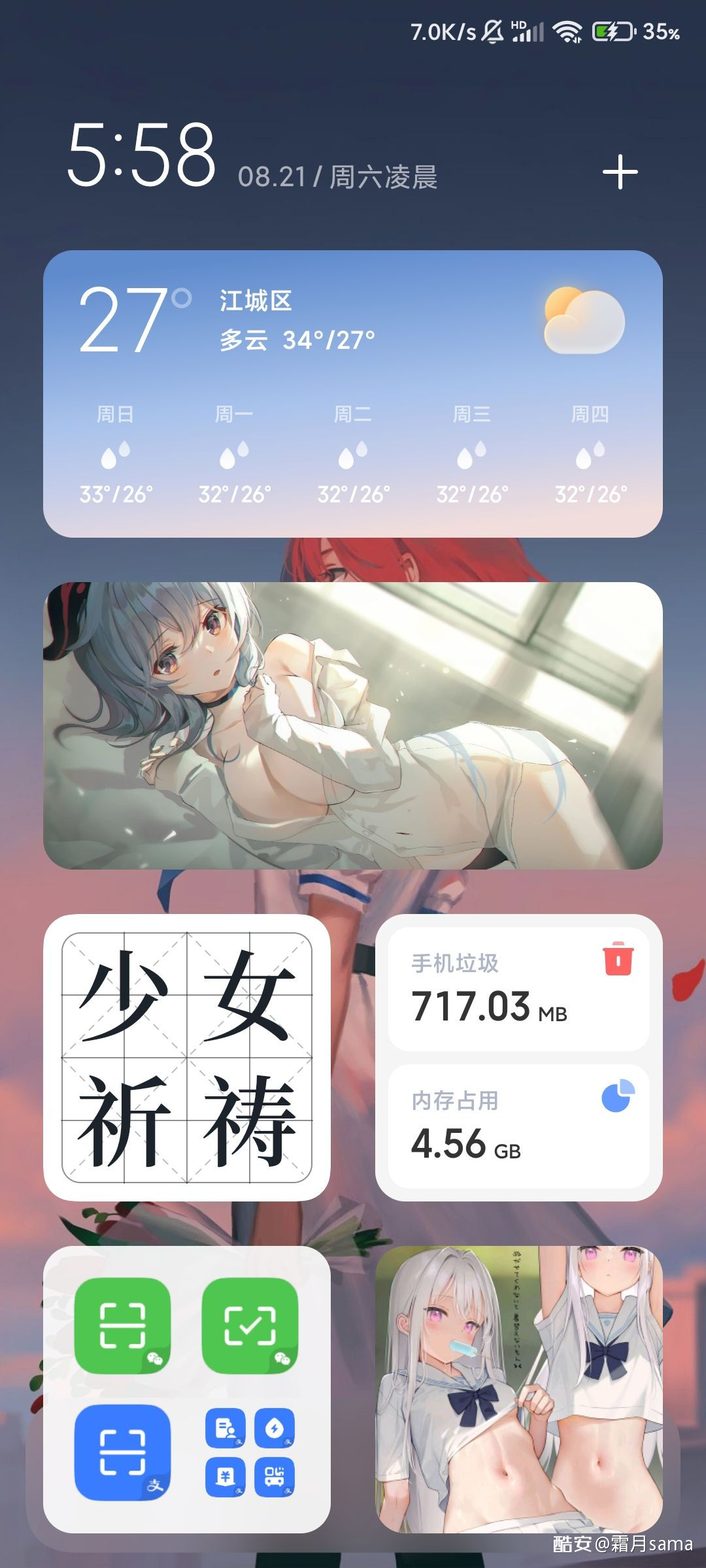Open the Alipay yen payment shortcut
The width and height of the screenshot is (706, 1568).
[x=226, y=1477]
